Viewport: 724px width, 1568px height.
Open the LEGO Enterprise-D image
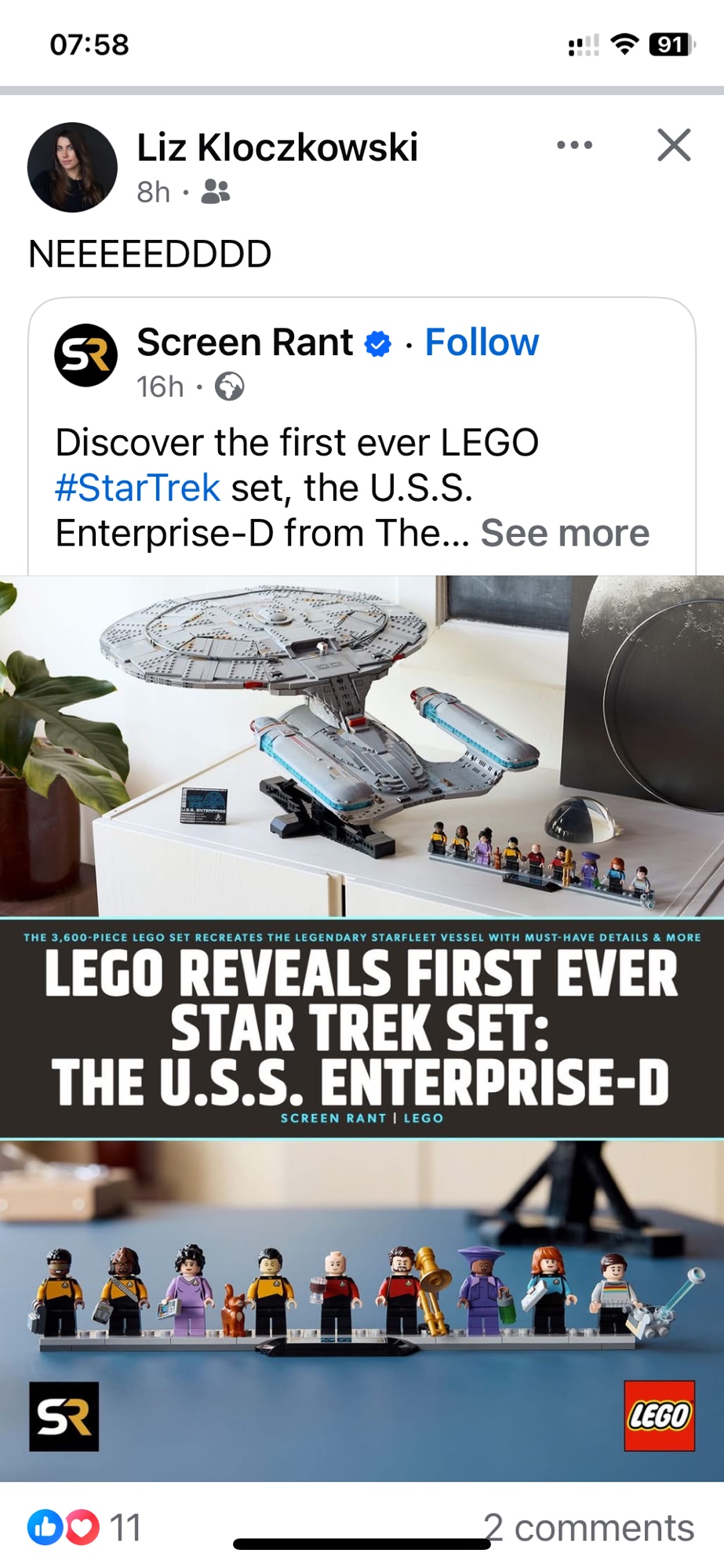(362, 1027)
